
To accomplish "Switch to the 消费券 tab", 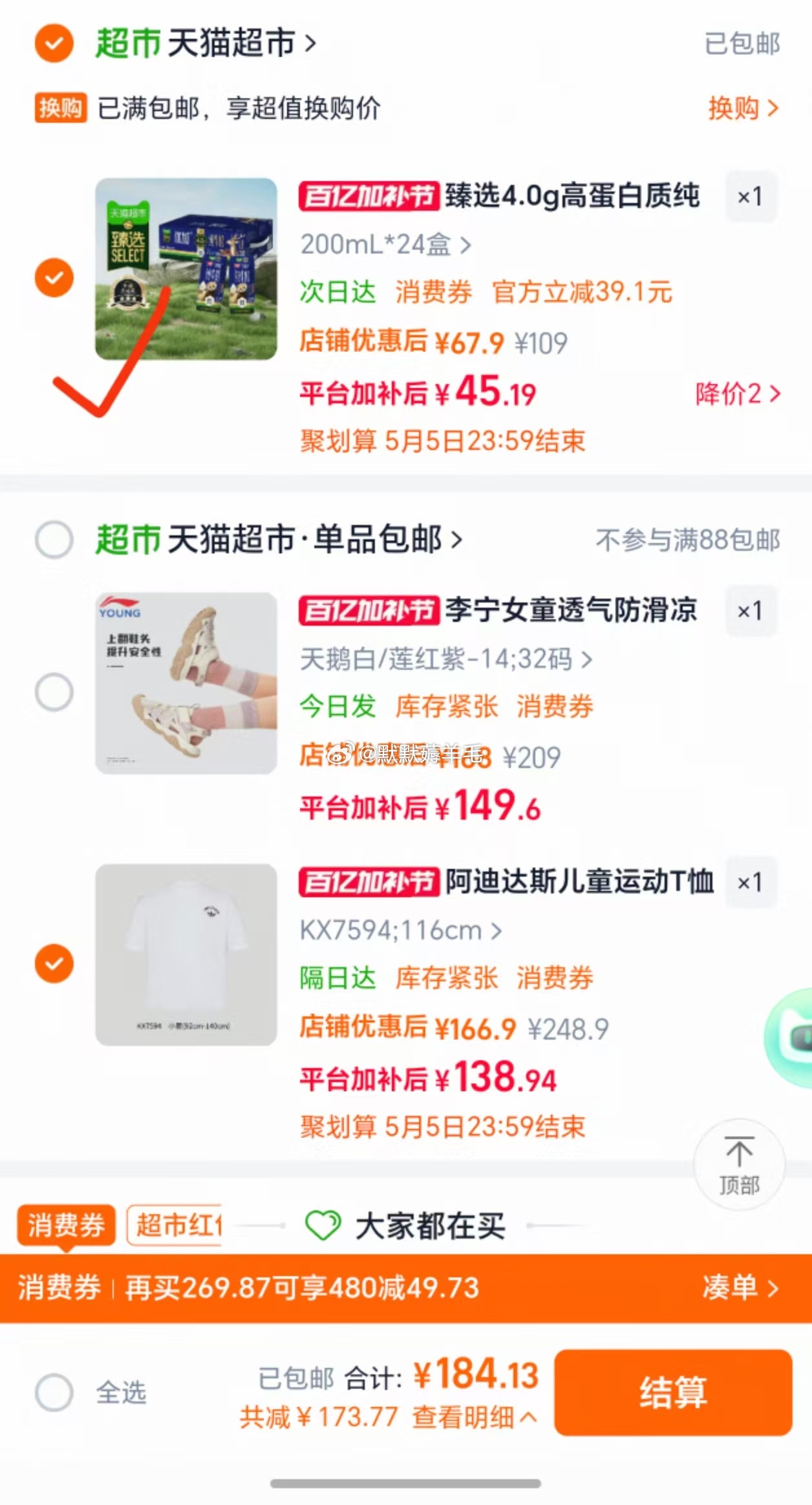I will tap(66, 1224).
